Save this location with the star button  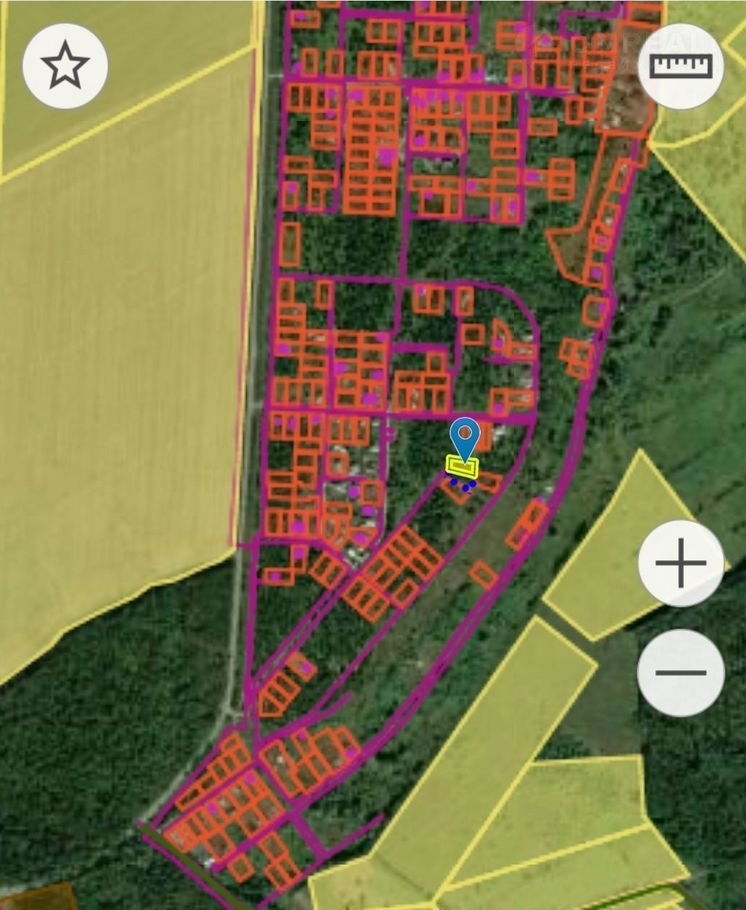[65, 66]
